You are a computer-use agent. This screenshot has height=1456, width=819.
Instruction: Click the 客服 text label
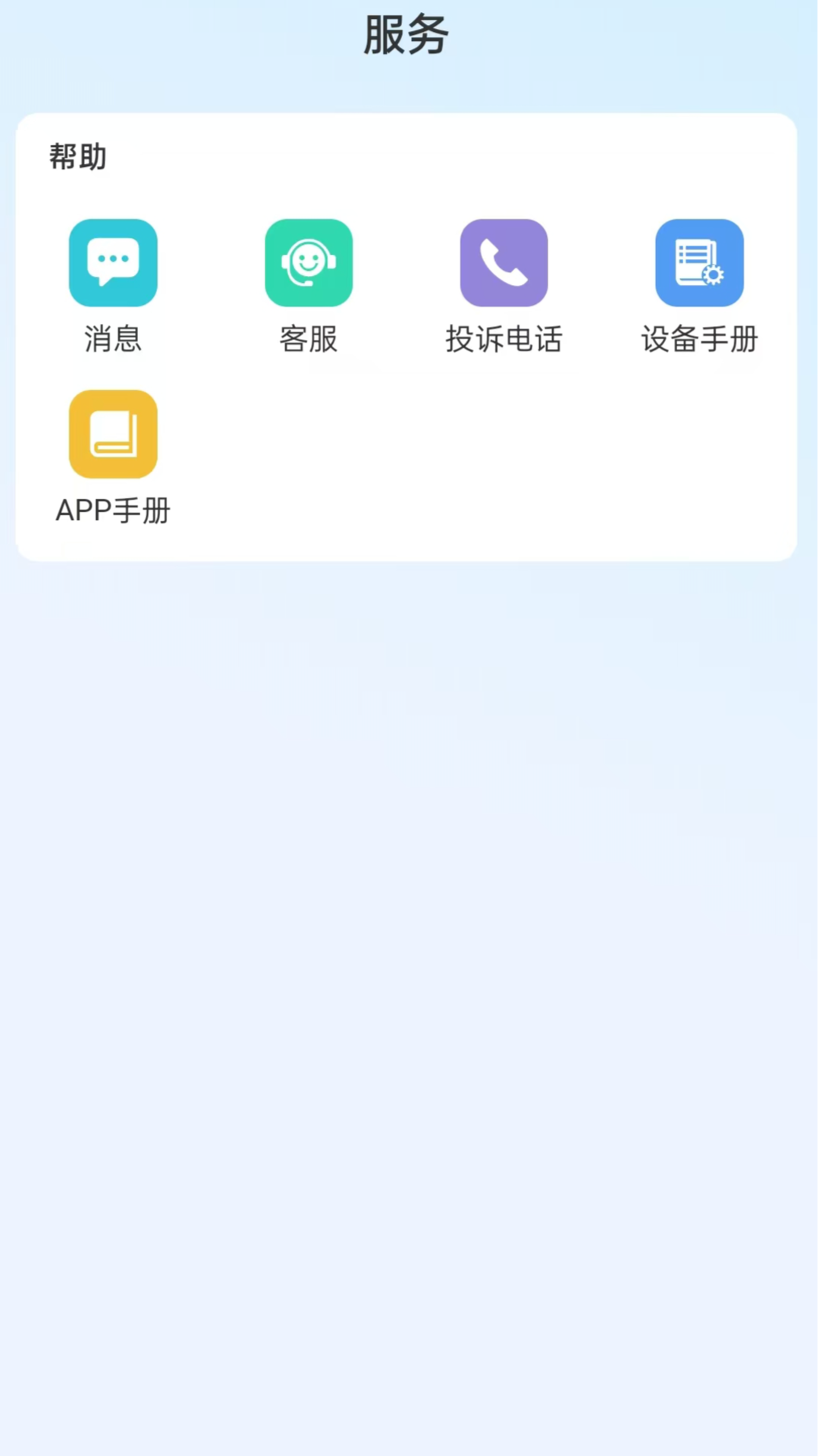(x=308, y=340)
